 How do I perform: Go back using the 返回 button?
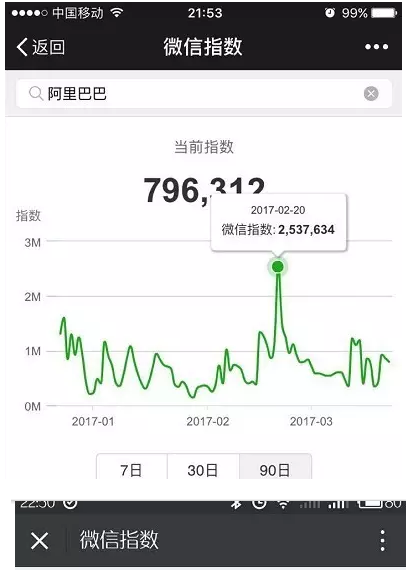41,47
